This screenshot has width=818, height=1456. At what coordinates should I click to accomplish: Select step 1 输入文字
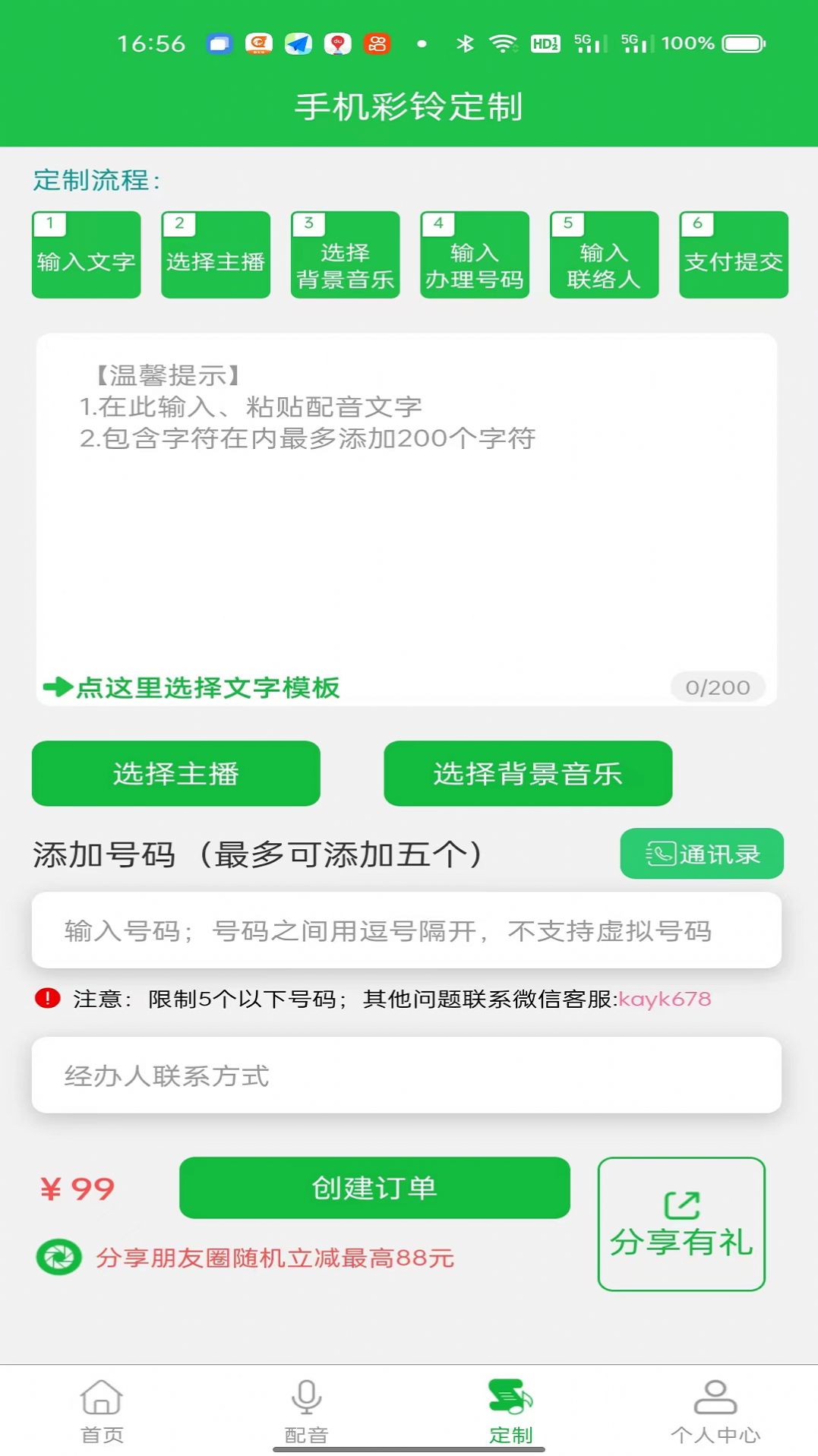[x=86, y=256]
